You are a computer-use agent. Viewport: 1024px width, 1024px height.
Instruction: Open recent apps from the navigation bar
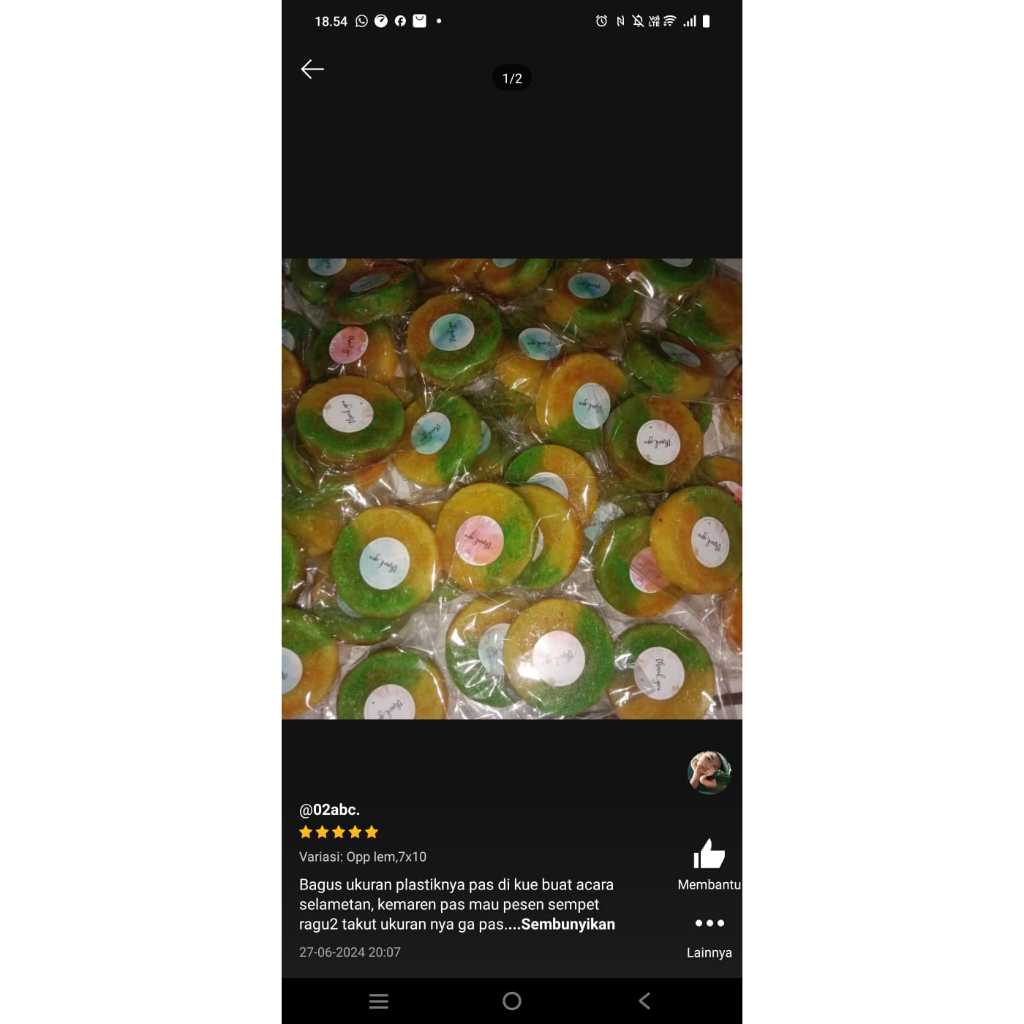pos(379,1001)
